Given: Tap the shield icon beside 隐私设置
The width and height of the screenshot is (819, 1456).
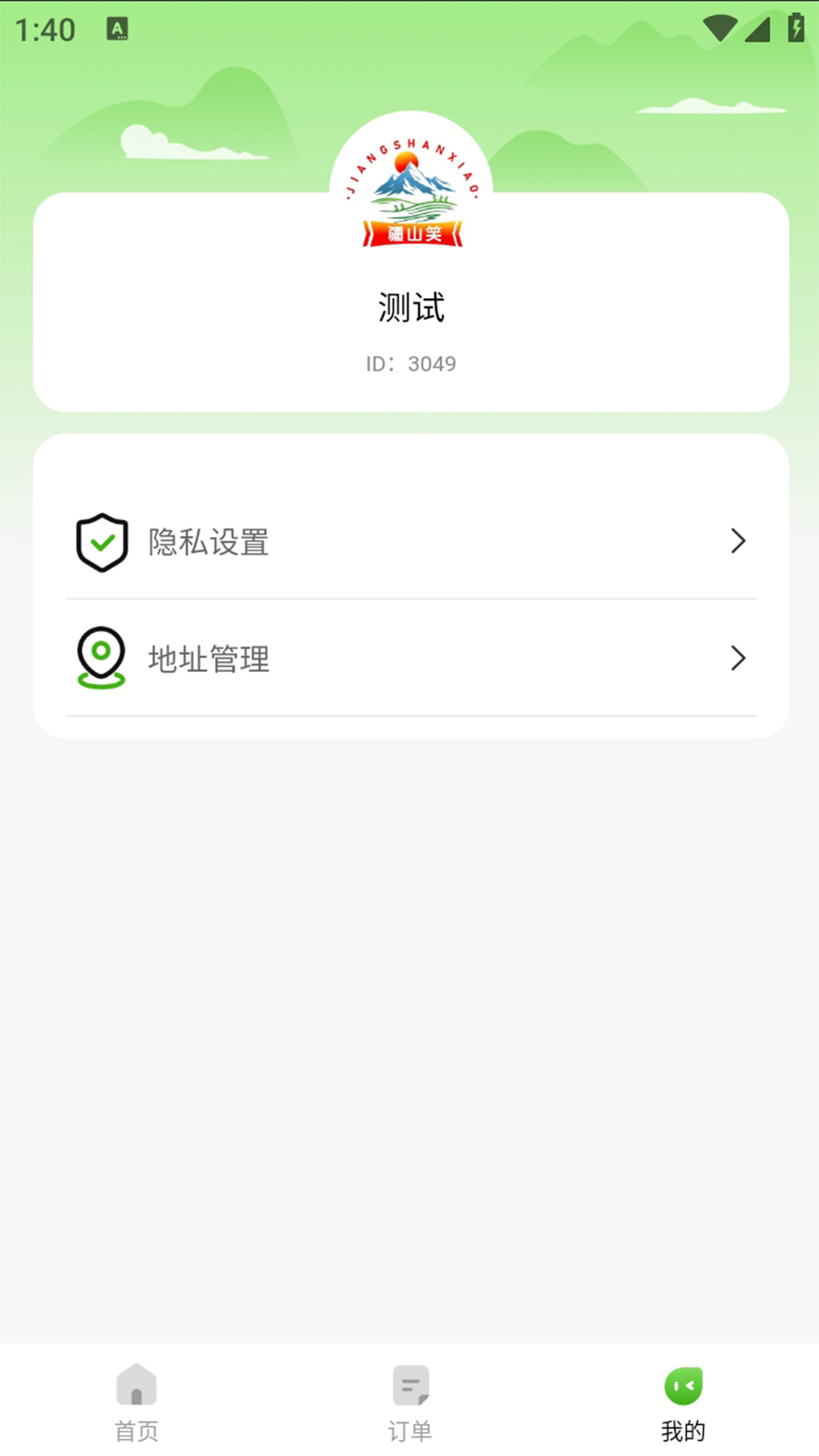Looking at the screenshot, I should click(102, 541).
